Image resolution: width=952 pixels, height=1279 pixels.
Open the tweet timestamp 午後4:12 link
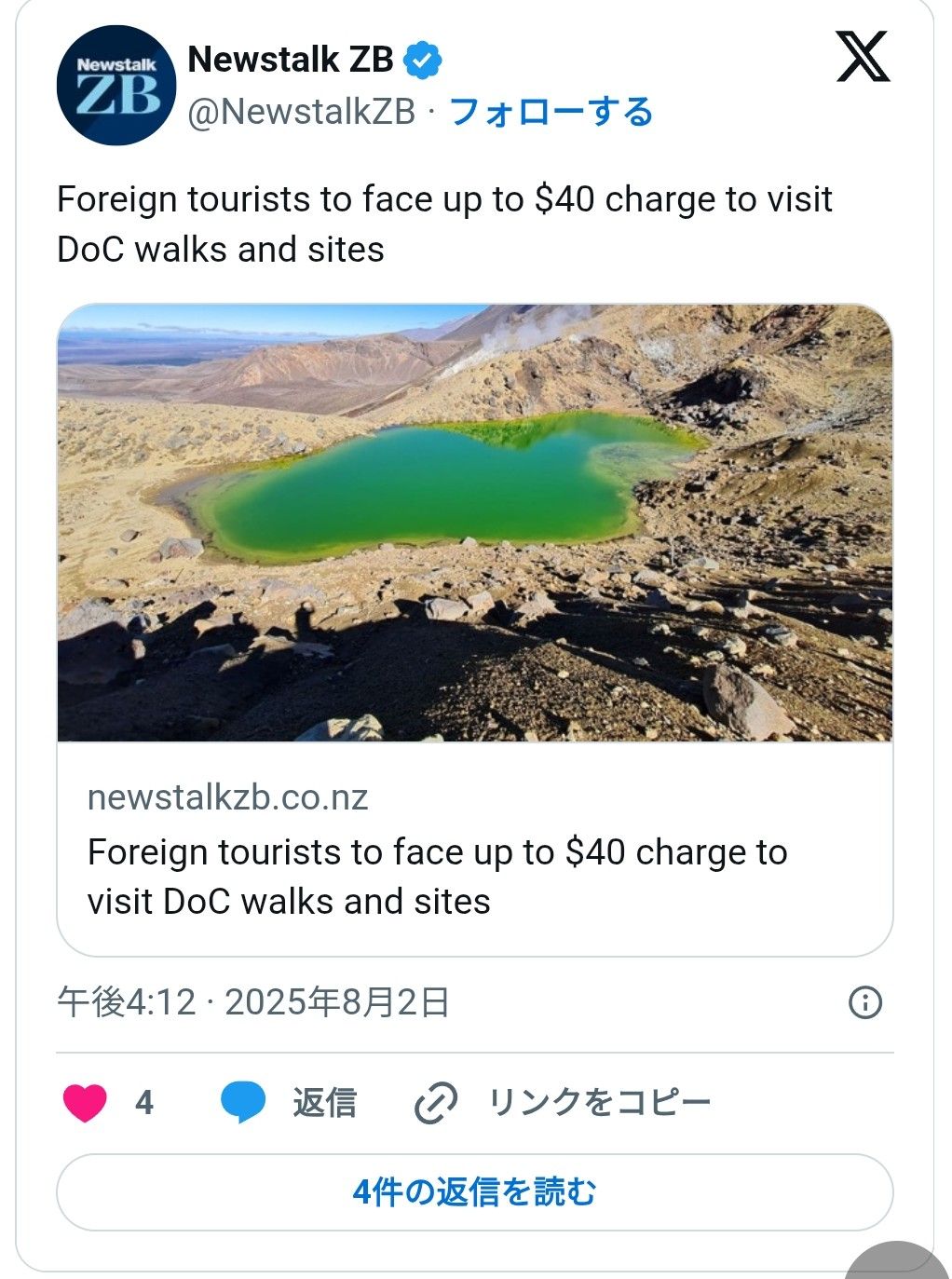click(x=253, y=1002)
